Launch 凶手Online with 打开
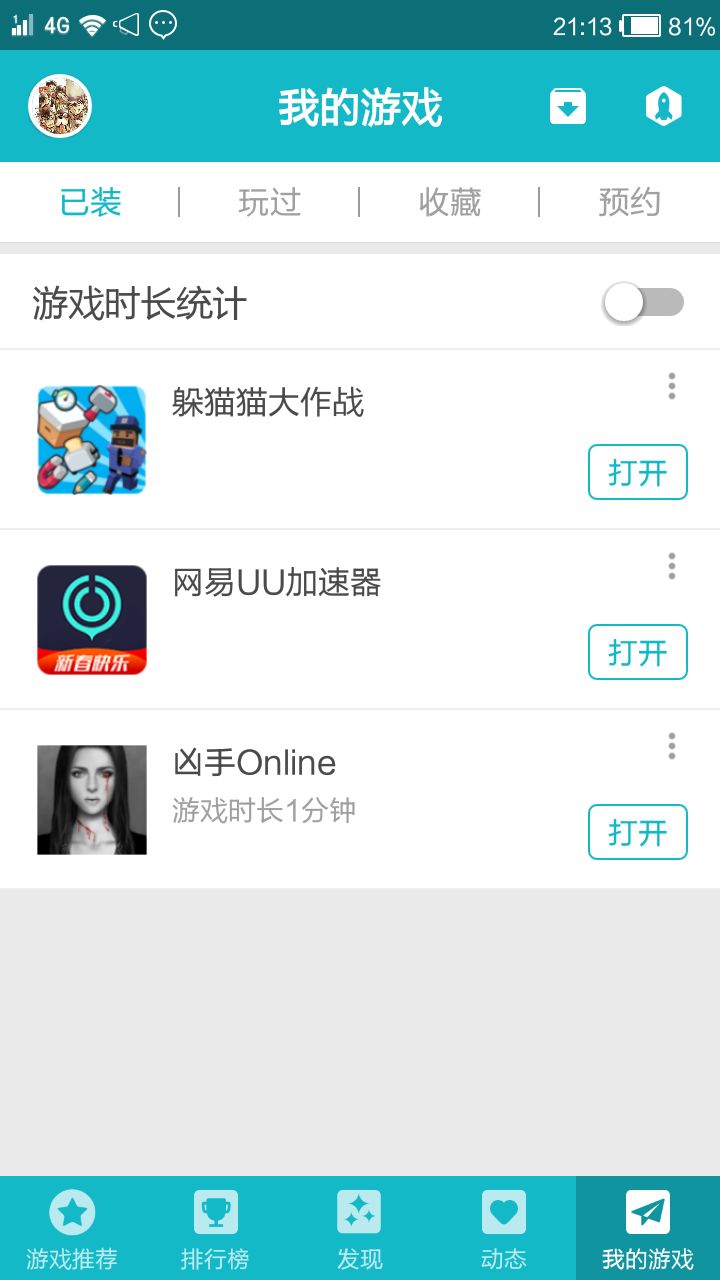The height and width of the screenshot is (1280, 720). point(637,832)
